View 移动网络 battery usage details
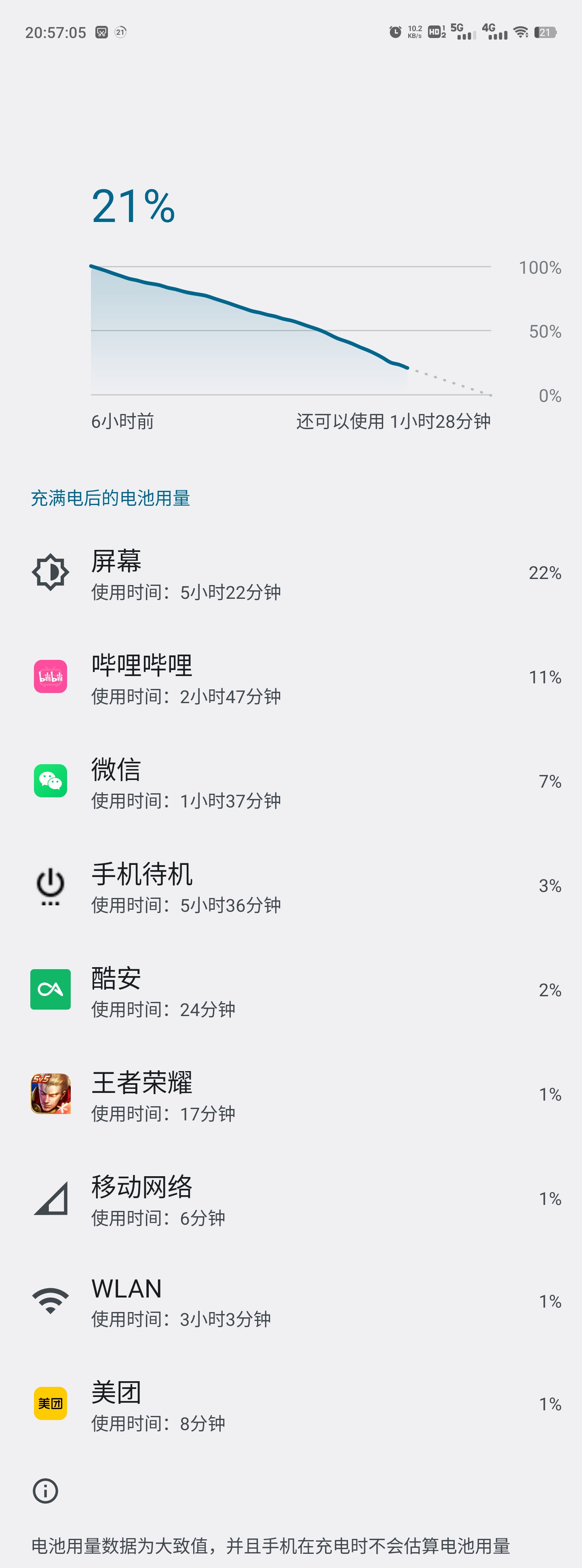The height and width of the screenshot is (1568, 582). tap(291, 1199)
